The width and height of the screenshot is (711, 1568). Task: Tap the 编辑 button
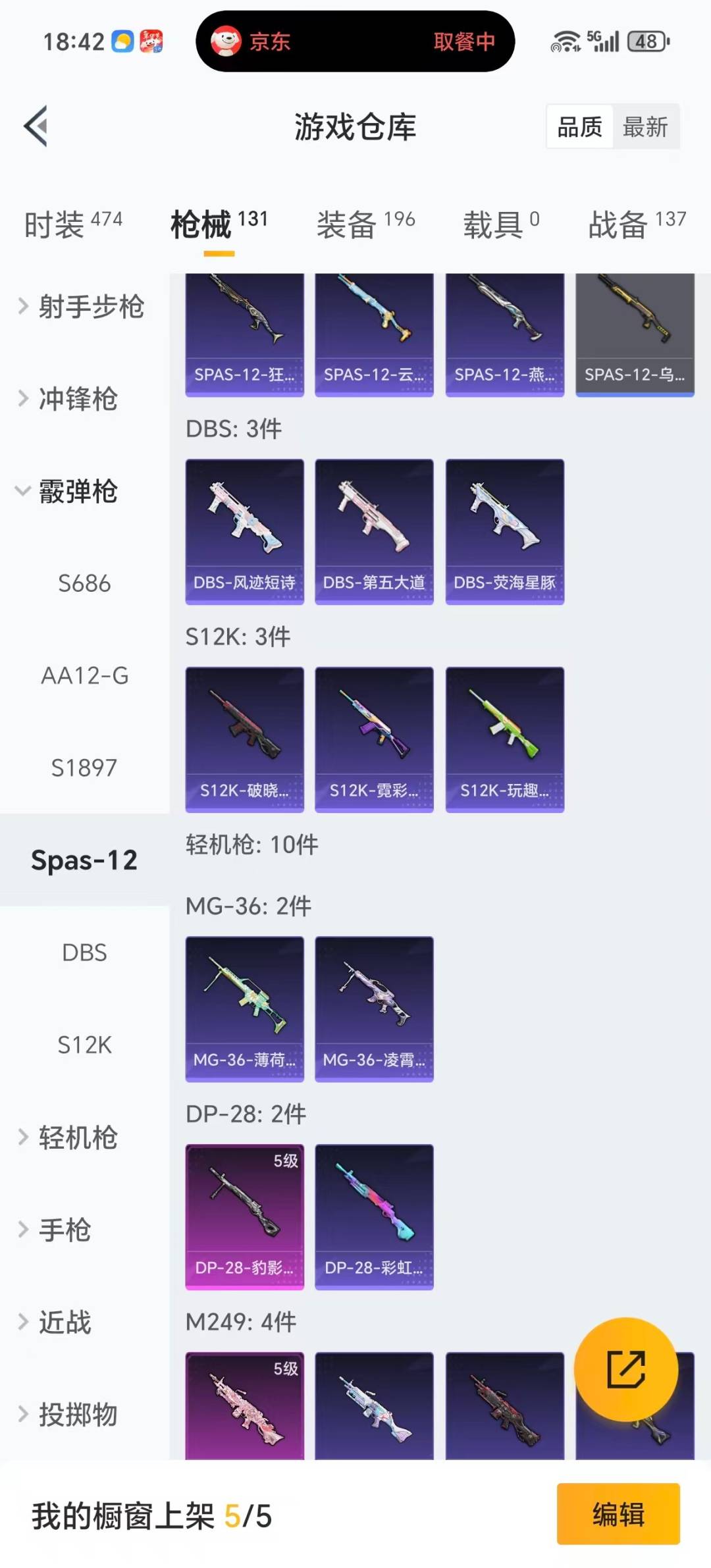618,1513
